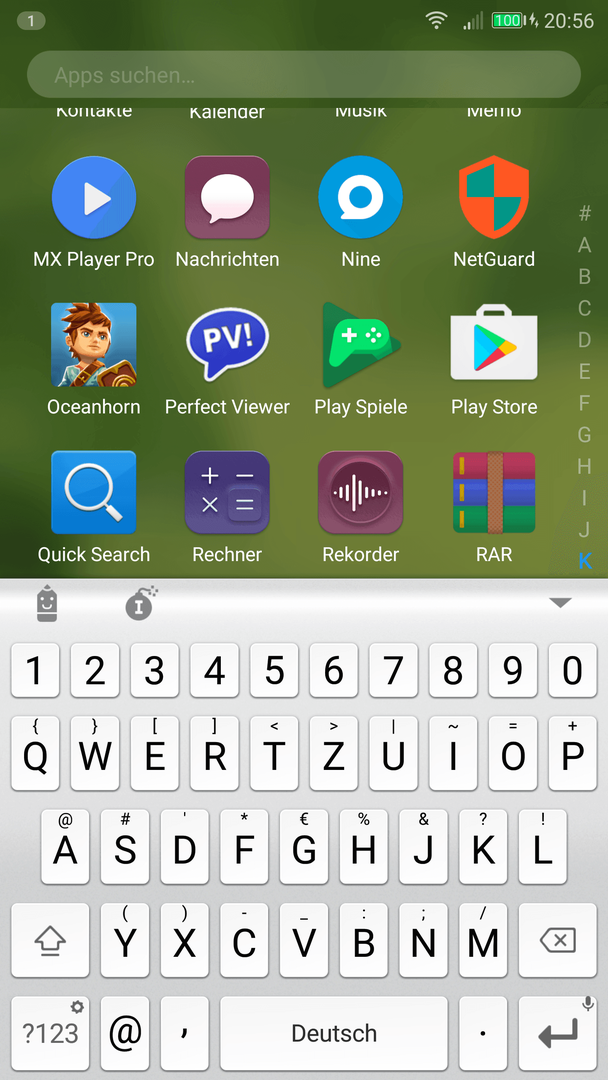608x1080 pixels.
Task: Hide the keyboard with the down arrow
Action: tap(560, 603)
